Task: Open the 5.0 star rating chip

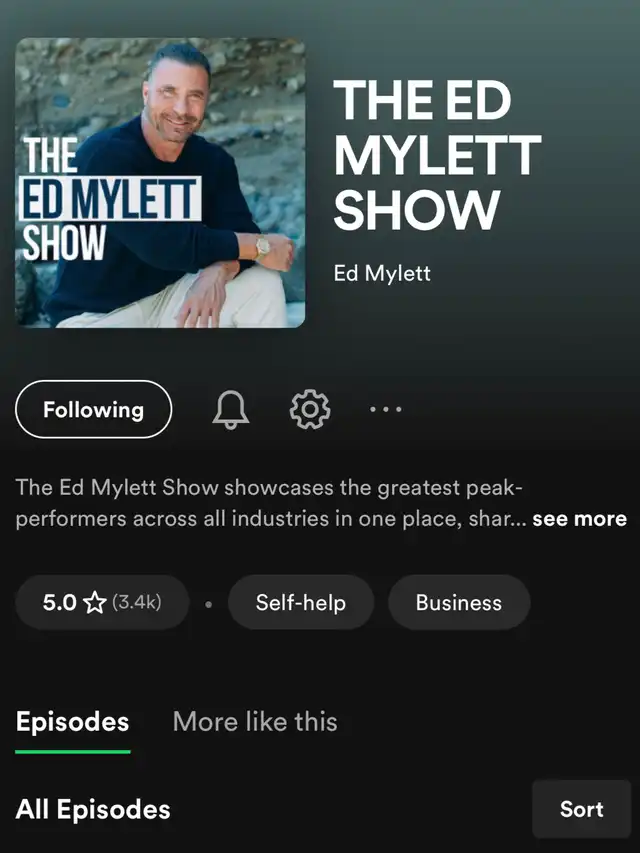Action: (102, 602)
